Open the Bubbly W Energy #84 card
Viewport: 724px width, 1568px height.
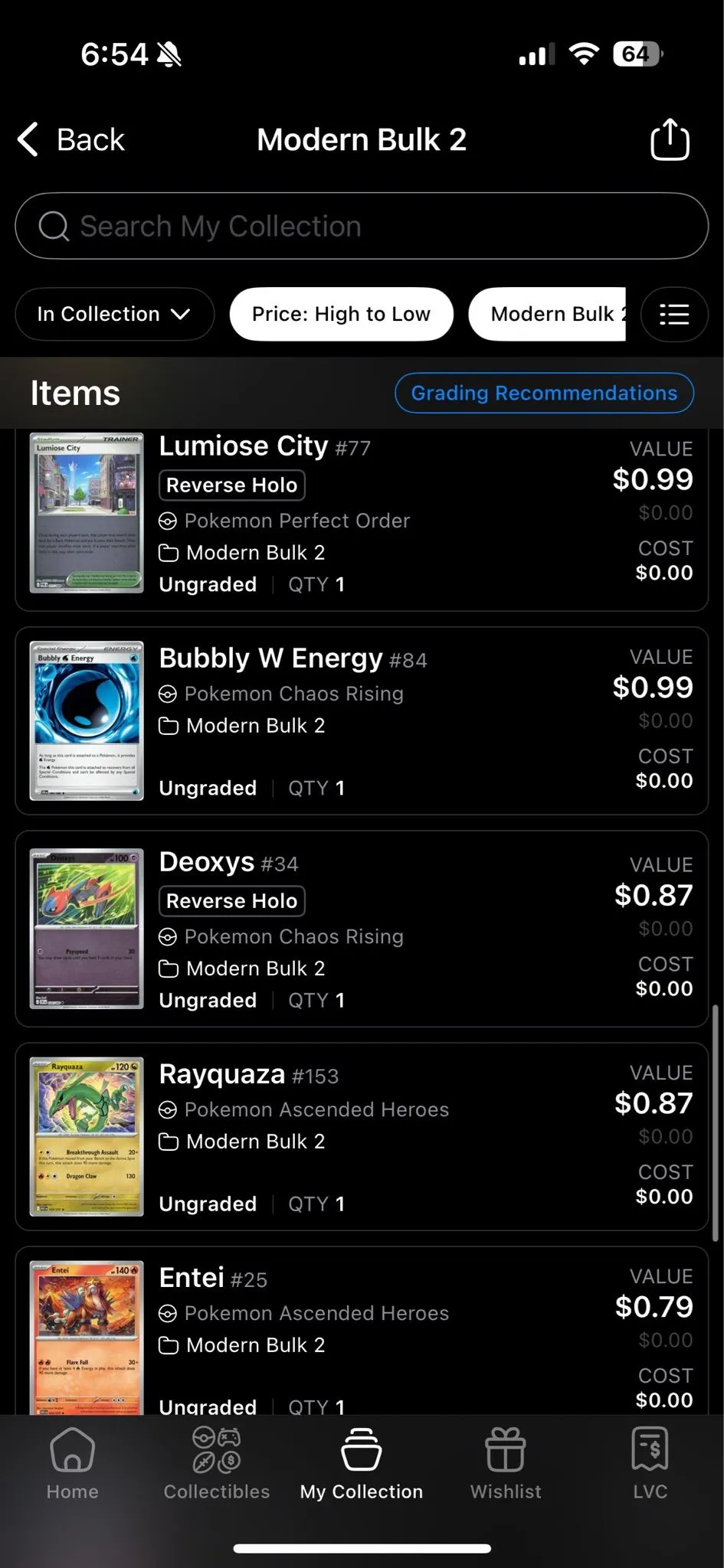362,720
